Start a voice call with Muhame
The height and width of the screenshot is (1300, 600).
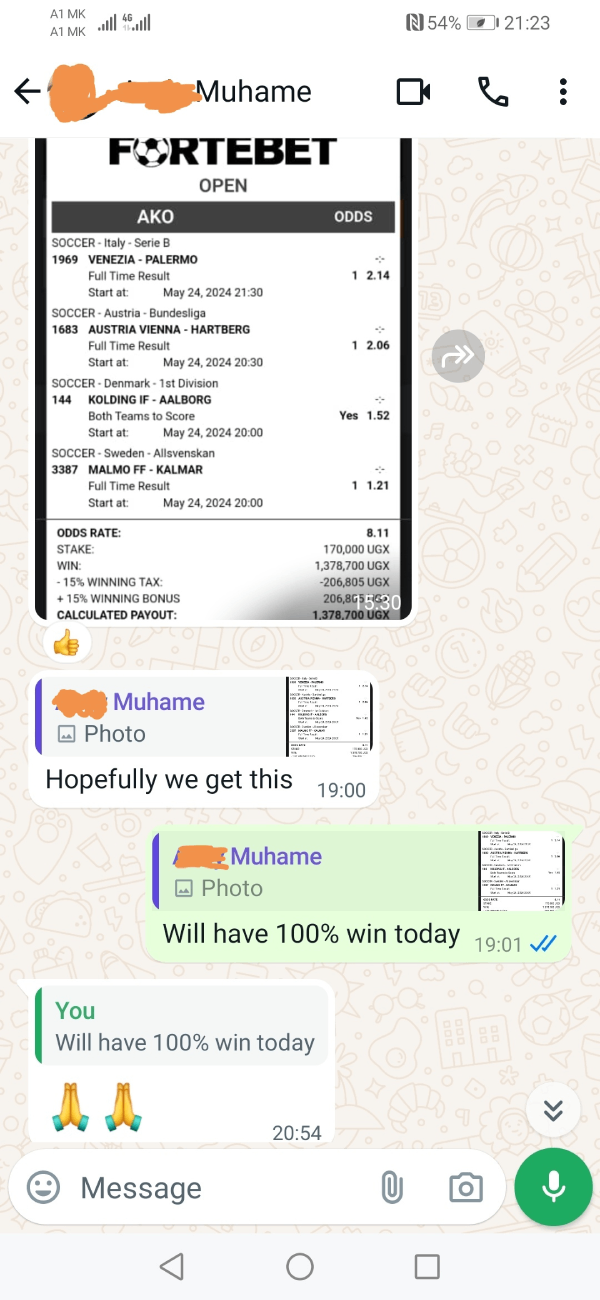tap(493, 92)
